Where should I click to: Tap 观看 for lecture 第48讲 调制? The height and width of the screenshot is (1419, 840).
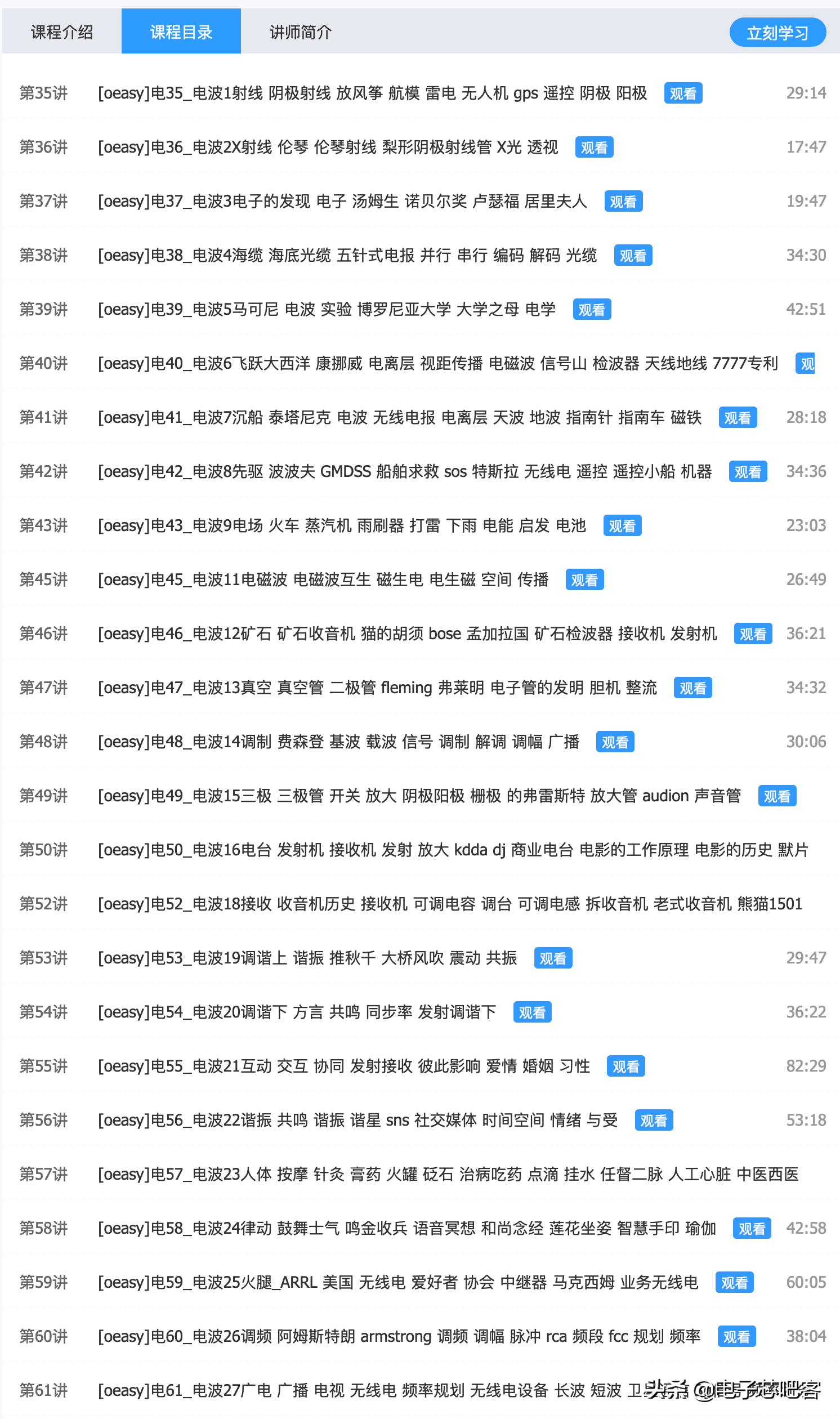pos(615,742)
